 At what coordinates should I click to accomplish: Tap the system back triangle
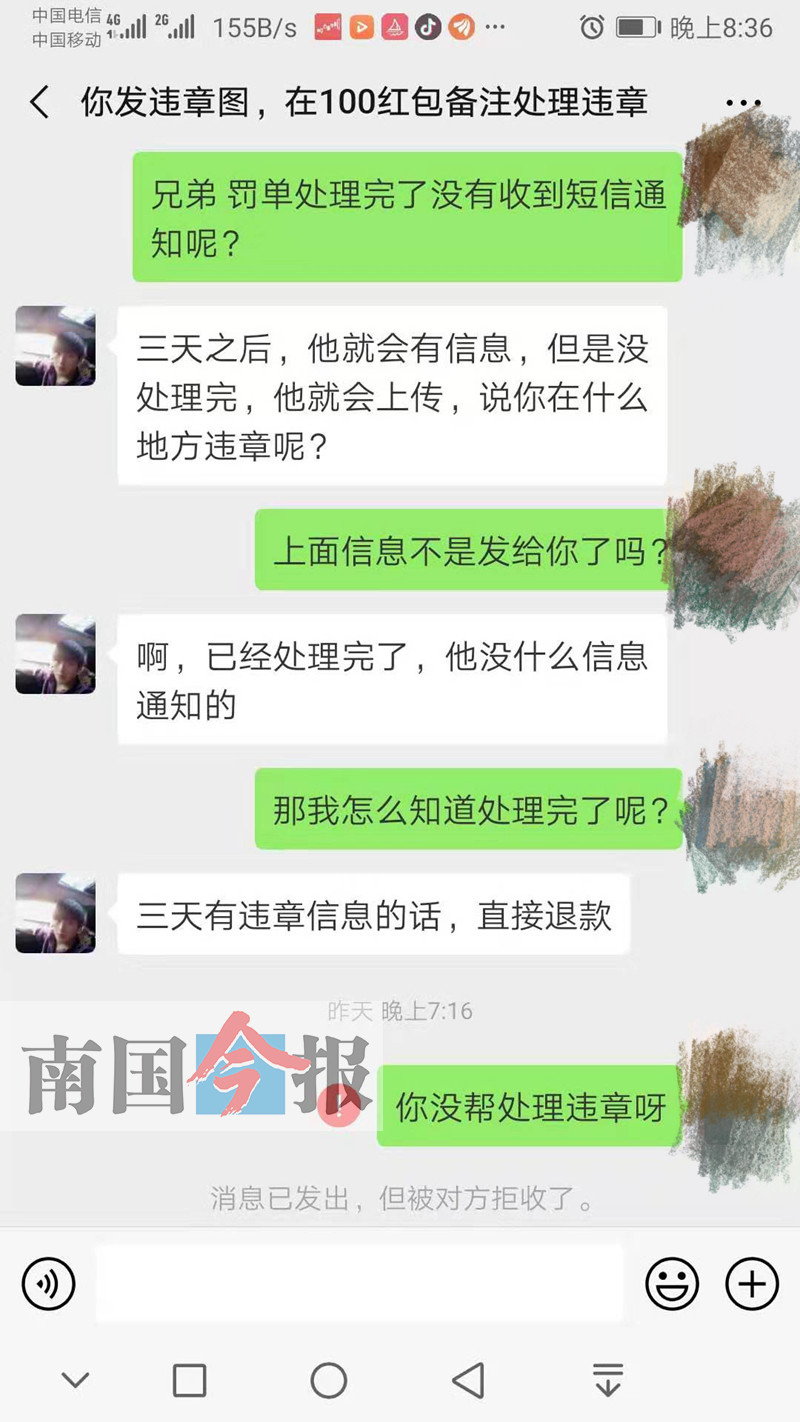(x=468, y=1380)
